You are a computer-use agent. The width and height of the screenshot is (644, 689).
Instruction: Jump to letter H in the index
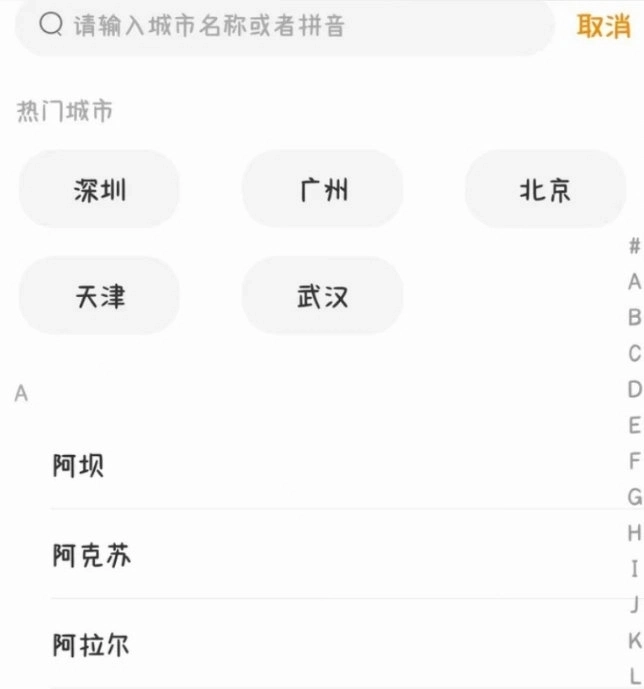coord(634,533)
